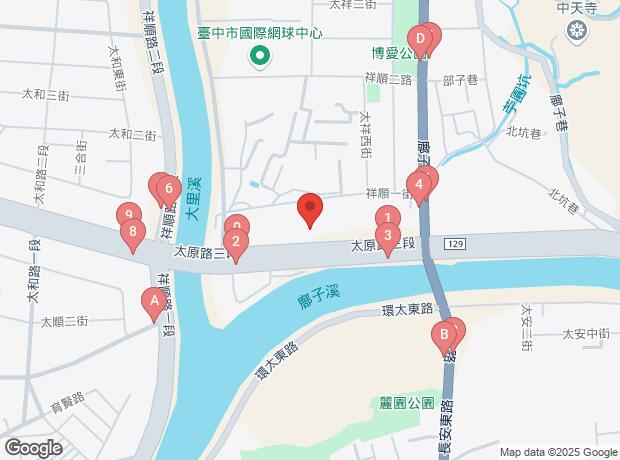The height and width of the screenshot is (460, 620).
Task: Open map marker D near 博愛公園
Action: [x=421, y=40]
